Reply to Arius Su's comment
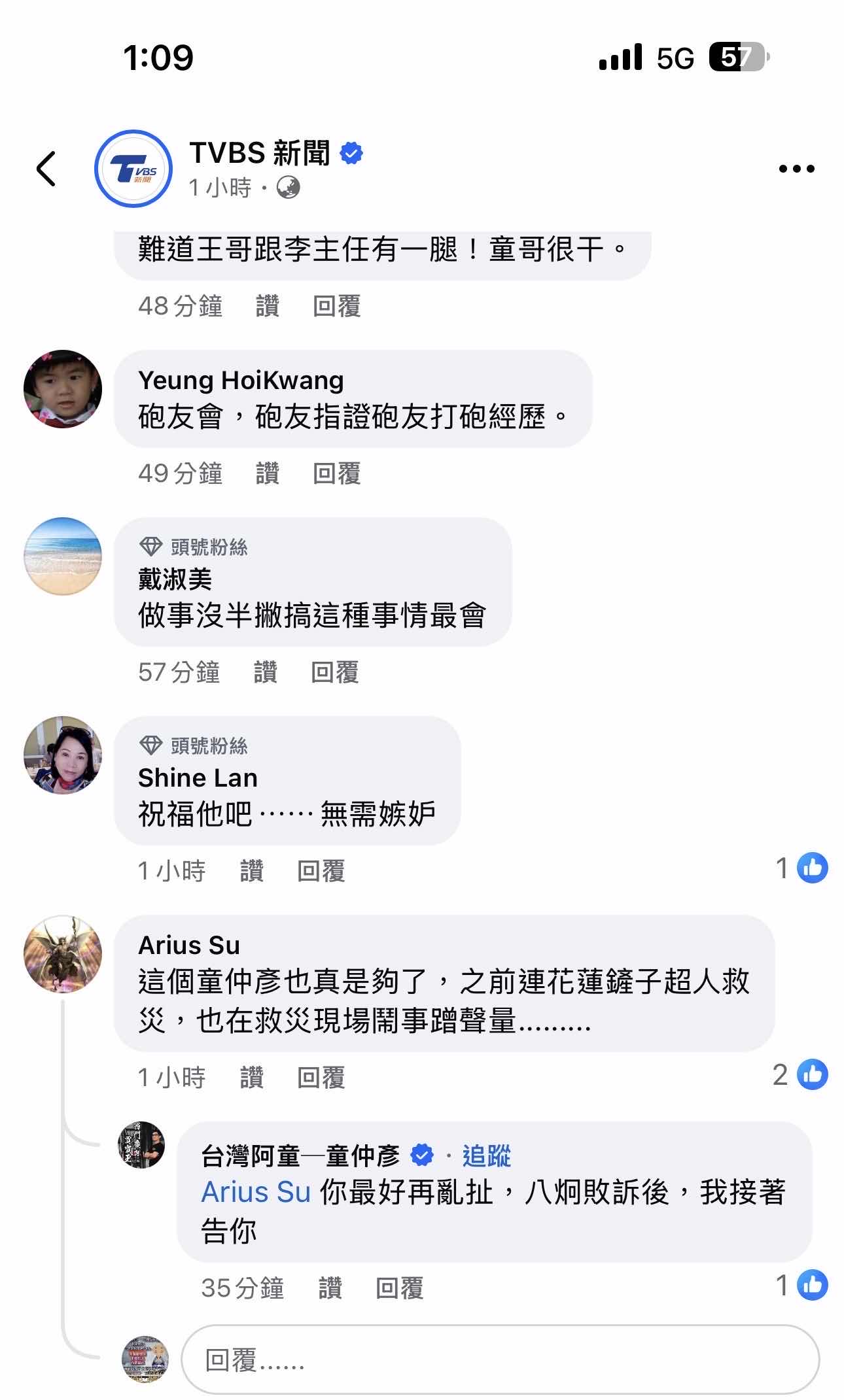 pyautogui.click(x=321, y=1078)
